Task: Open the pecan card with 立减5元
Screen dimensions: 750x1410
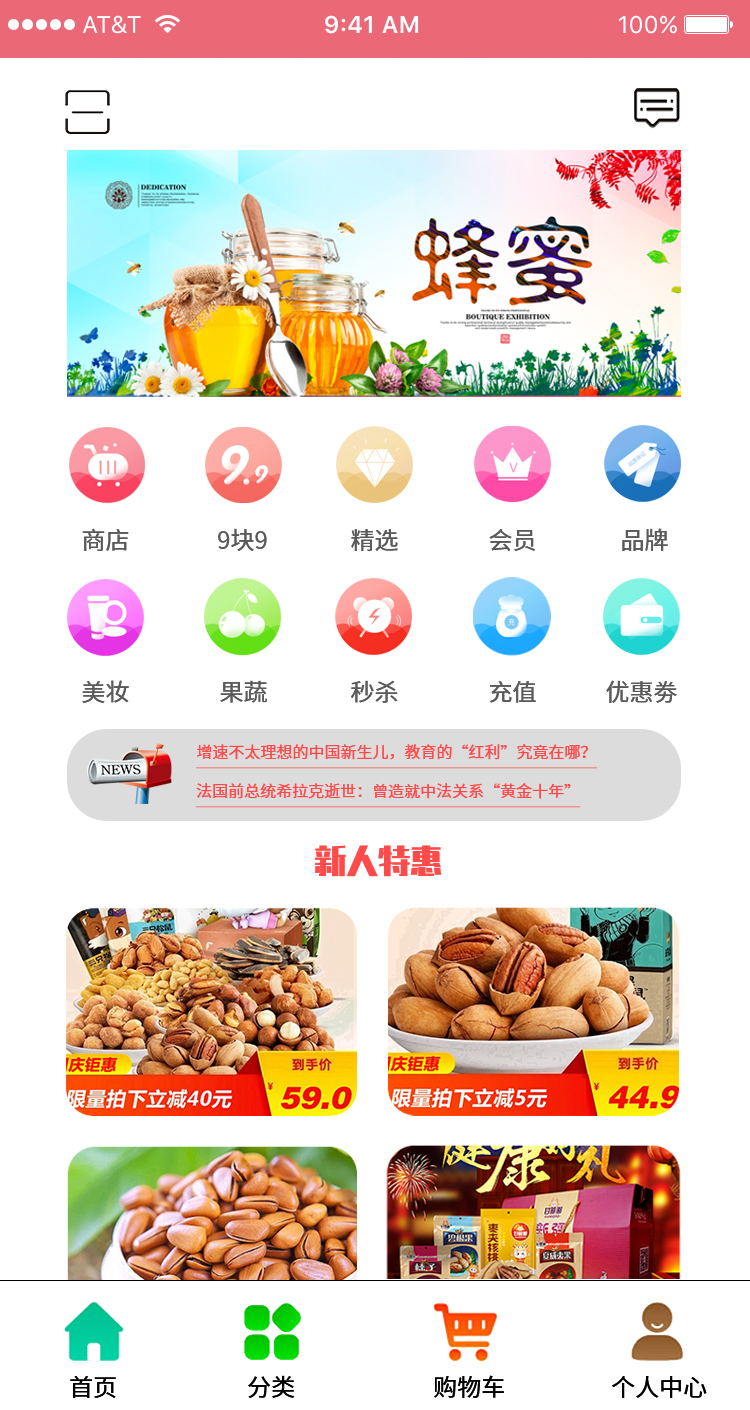Action: tap(533, 1012)
